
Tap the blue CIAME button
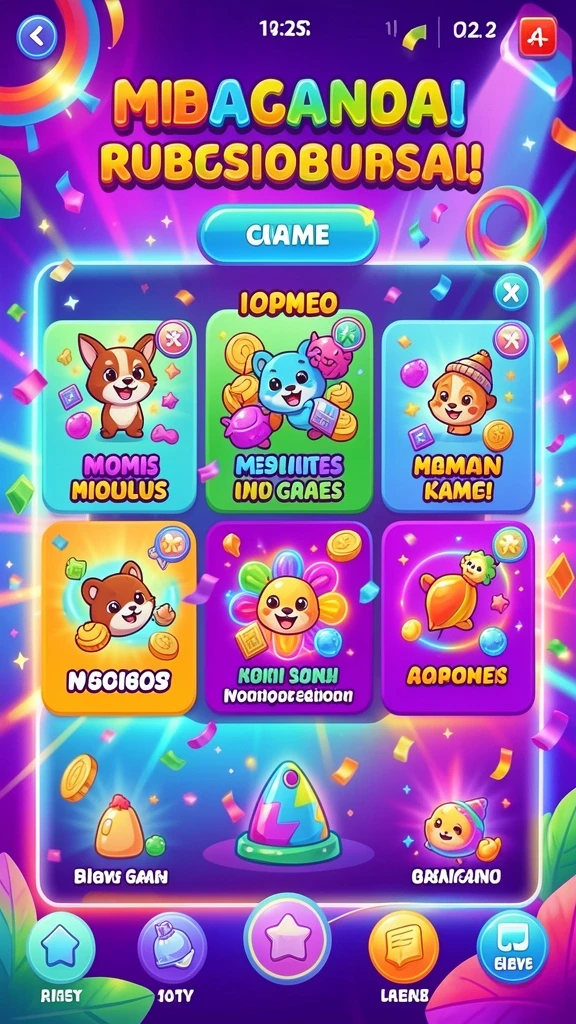[289, 234]
